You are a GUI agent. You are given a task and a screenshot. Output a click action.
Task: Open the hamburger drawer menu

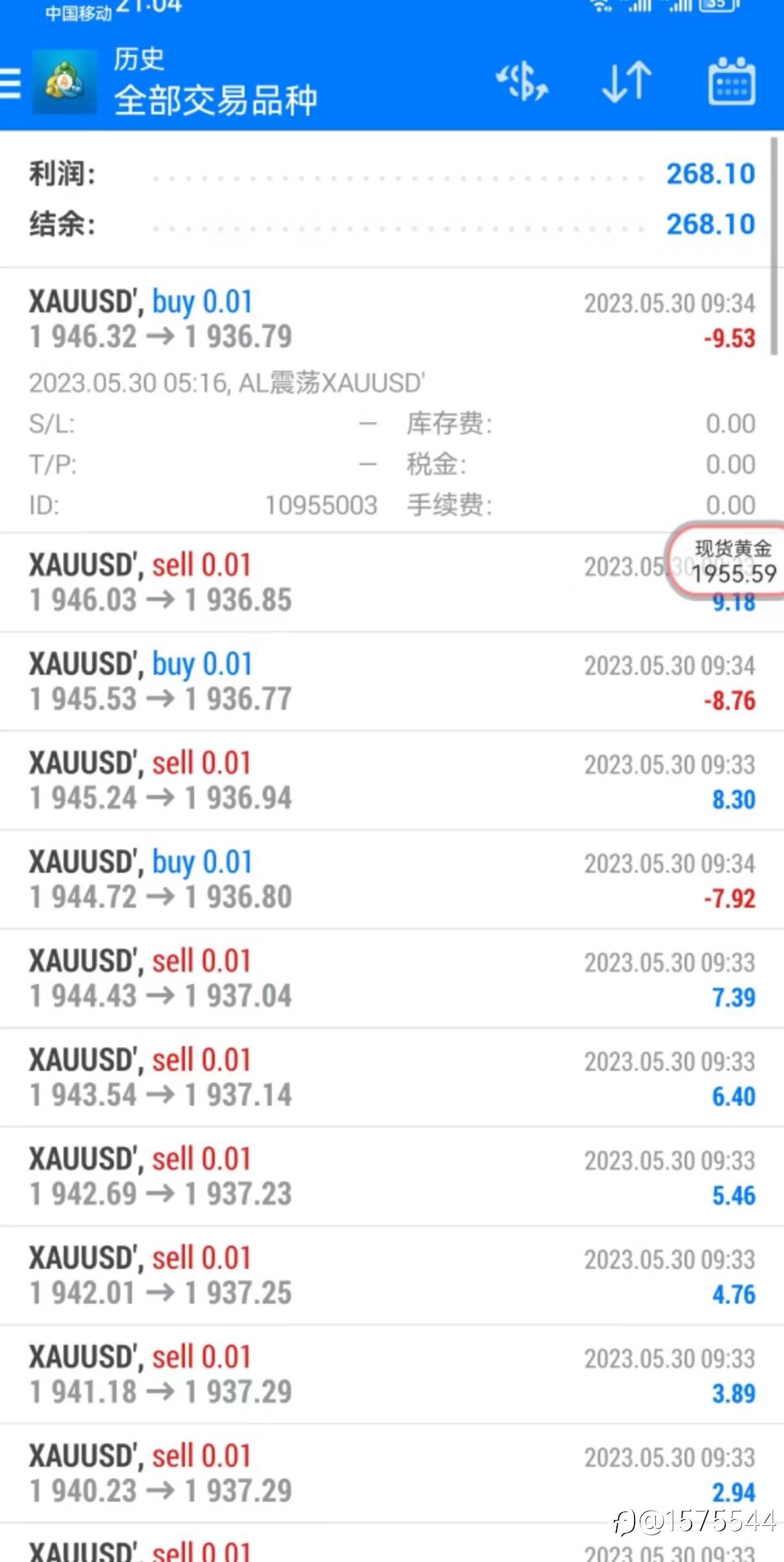click(10, 83)
